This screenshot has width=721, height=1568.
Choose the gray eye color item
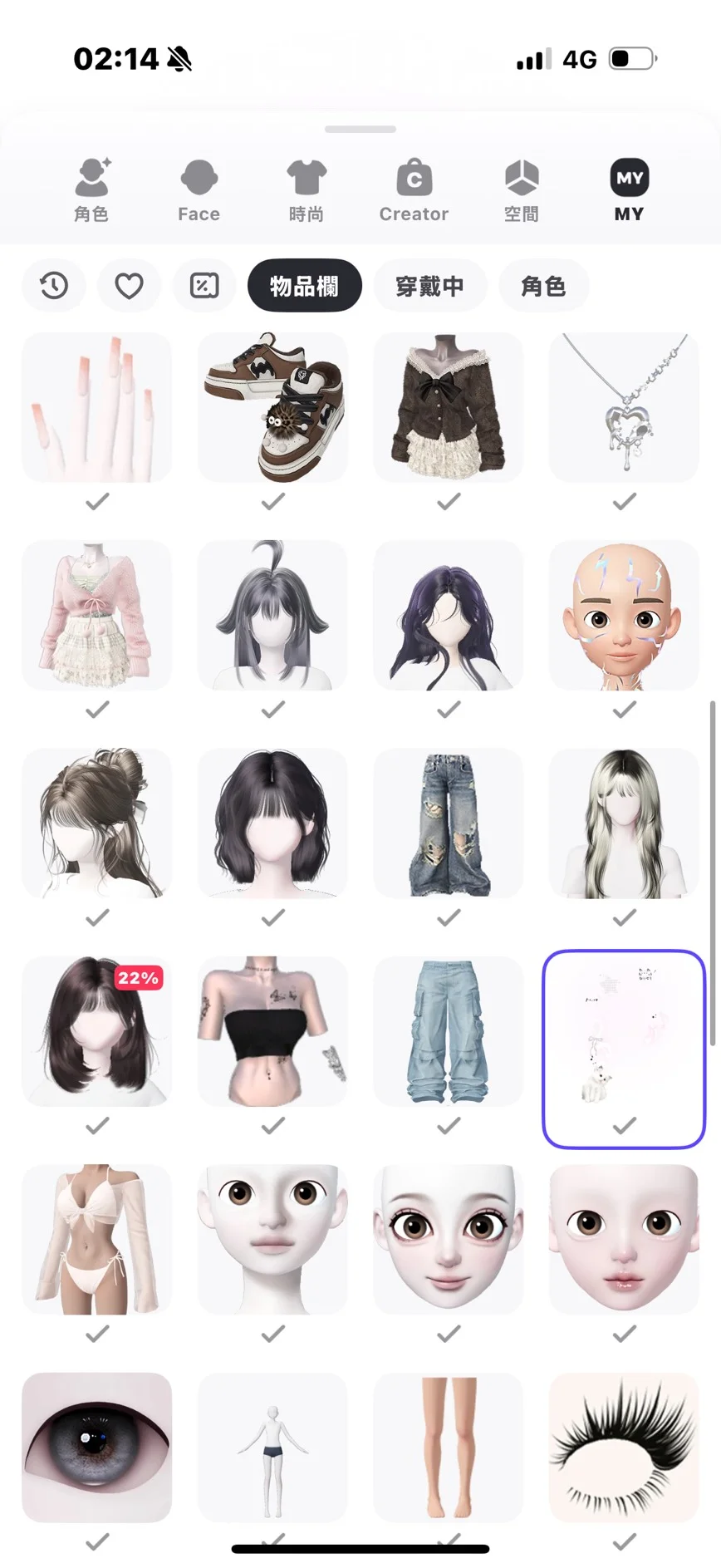[97, 1448]
